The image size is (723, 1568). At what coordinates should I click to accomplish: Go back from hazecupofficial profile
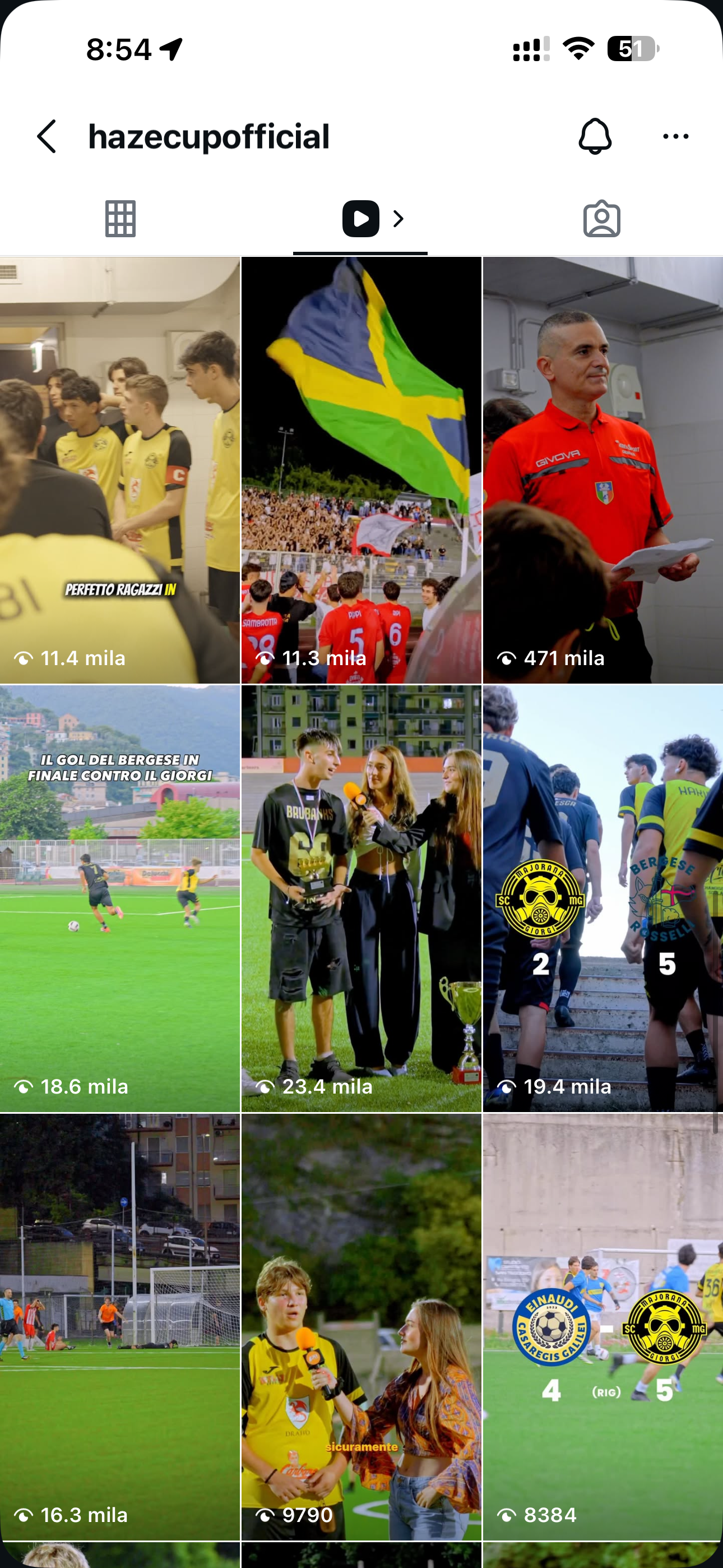point(47,136)
